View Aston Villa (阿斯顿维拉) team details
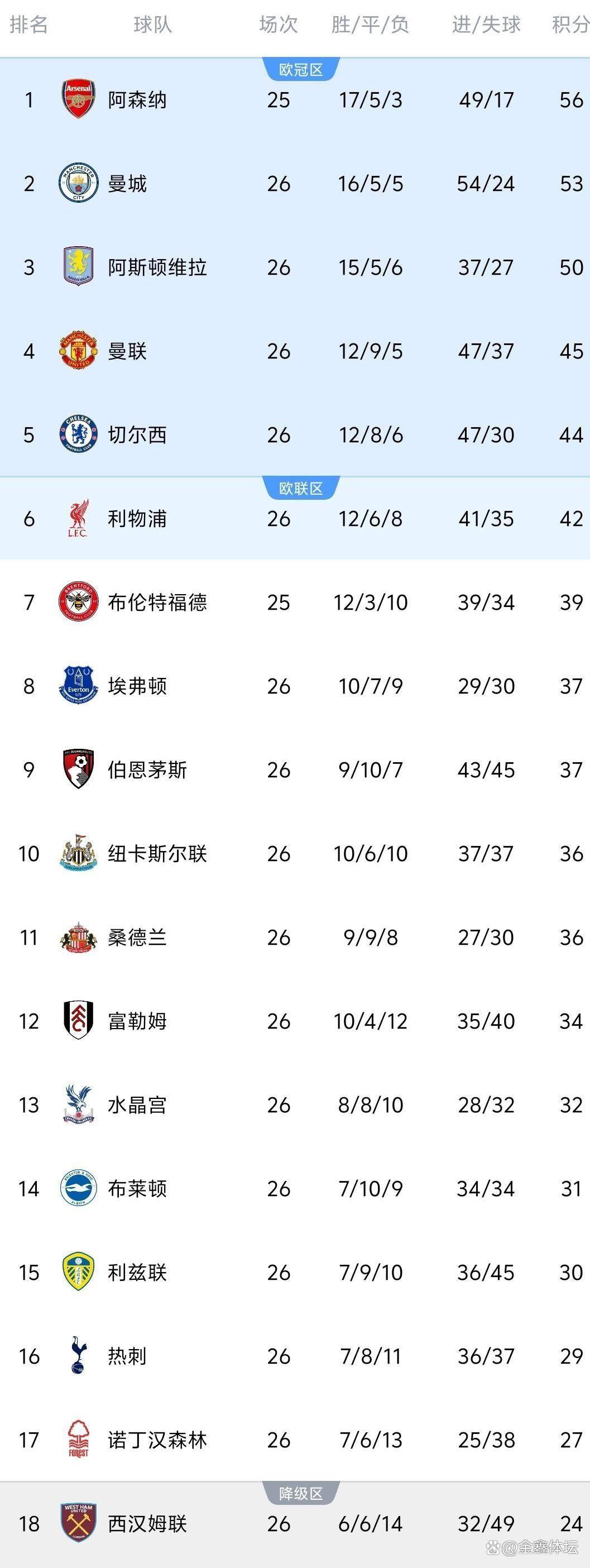The image size is (590, 1568). (x=157, y=267)
